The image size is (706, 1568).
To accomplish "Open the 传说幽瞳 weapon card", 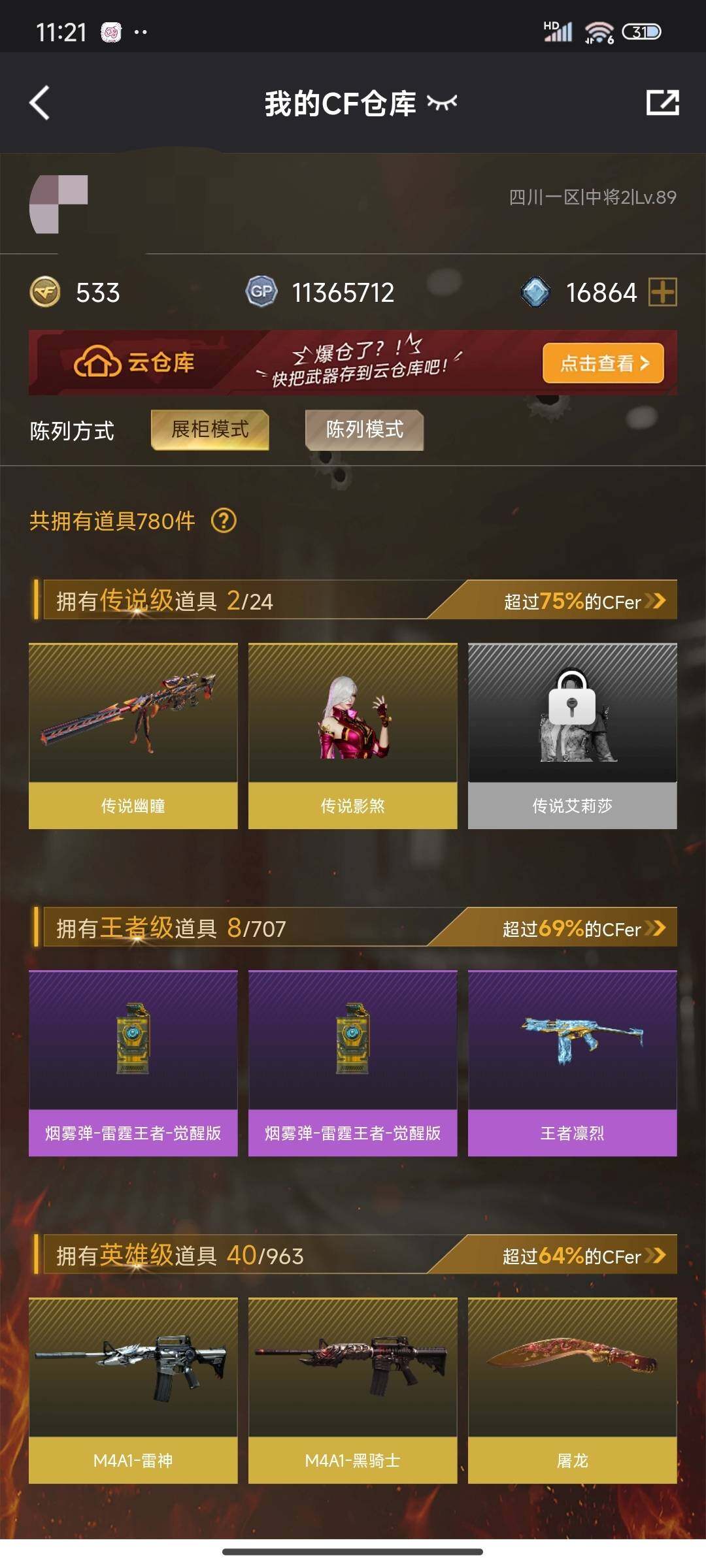I will tap(133, 736).
